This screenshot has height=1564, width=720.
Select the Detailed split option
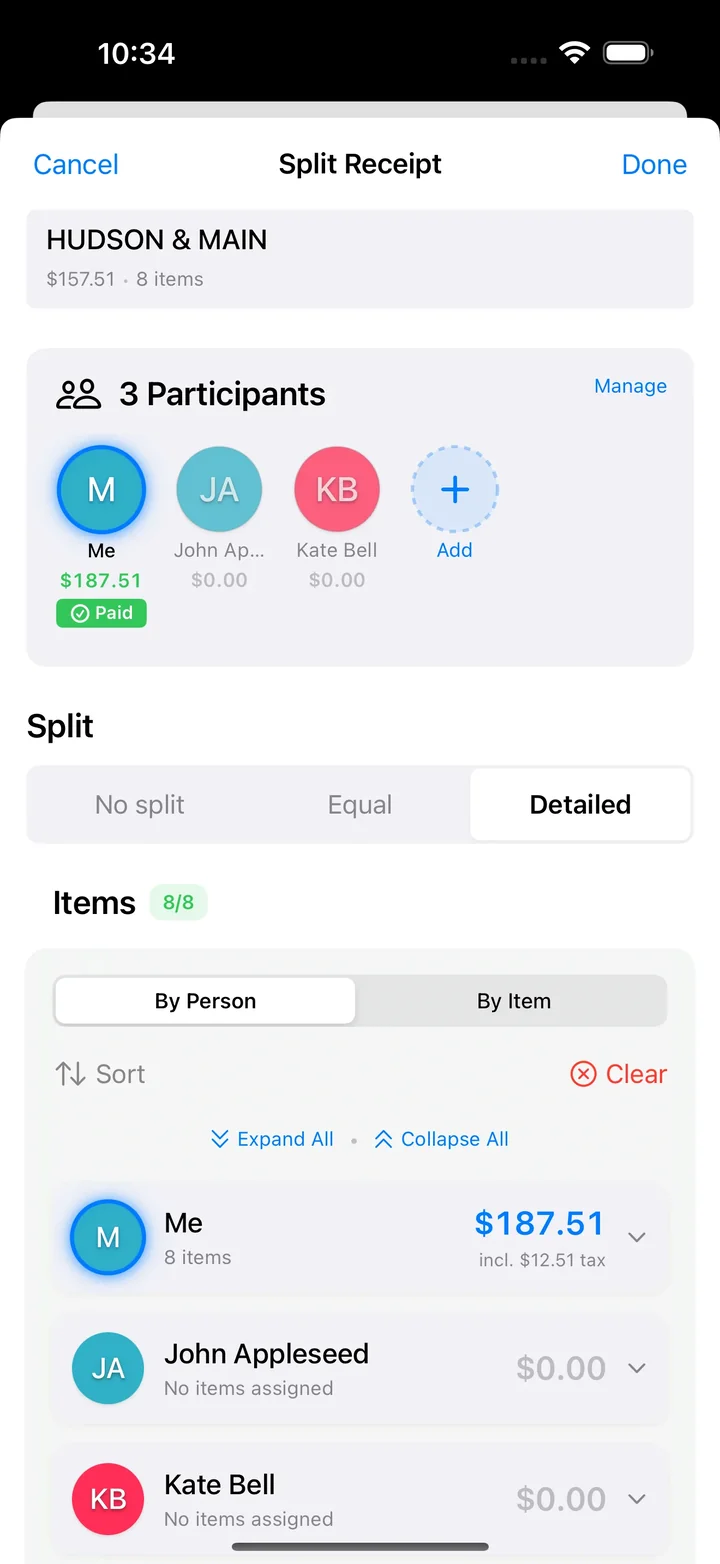(x=580, y=804)
